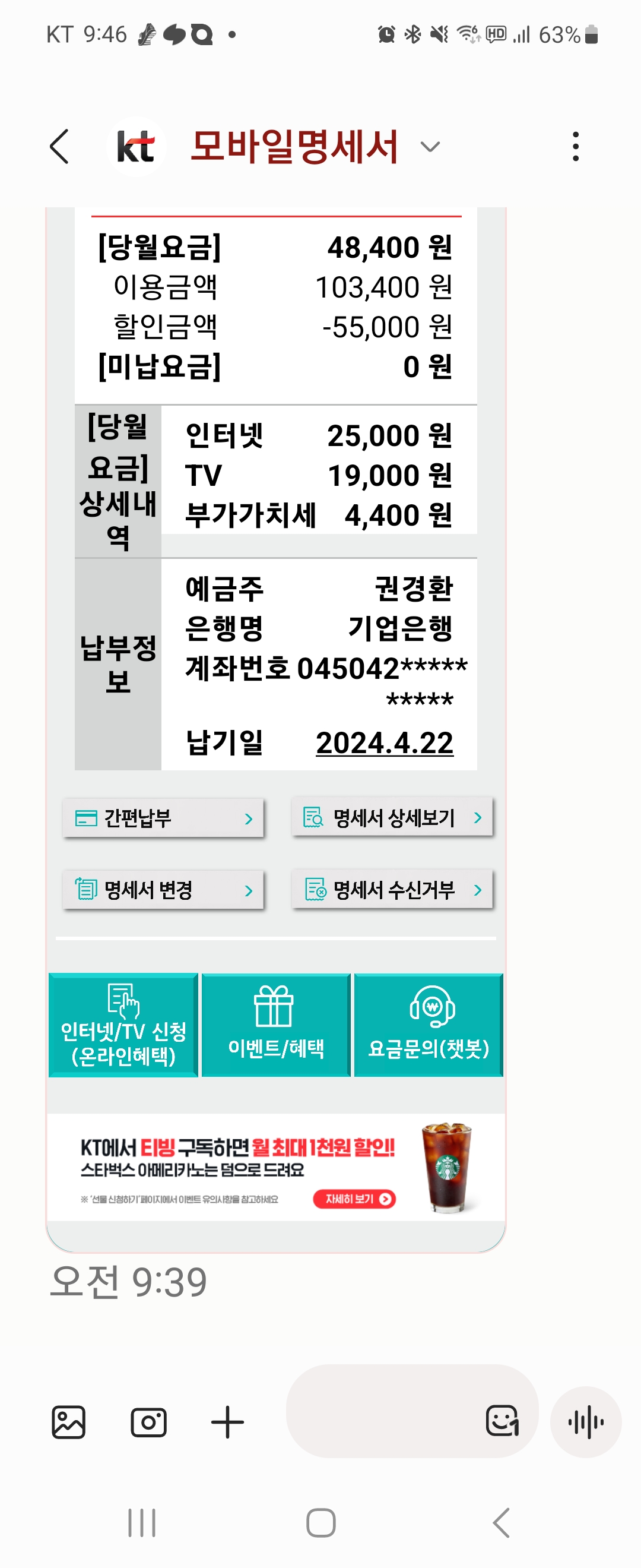641x1568 pixels.
Task: Go to the system home screen
Action: [x=321, y=1523]
